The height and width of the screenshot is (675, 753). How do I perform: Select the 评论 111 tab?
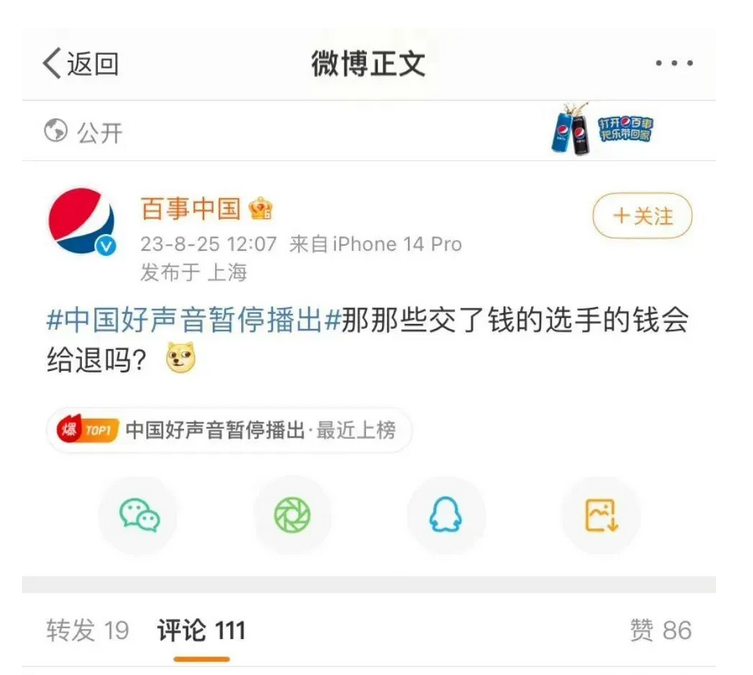pos(201,630)
